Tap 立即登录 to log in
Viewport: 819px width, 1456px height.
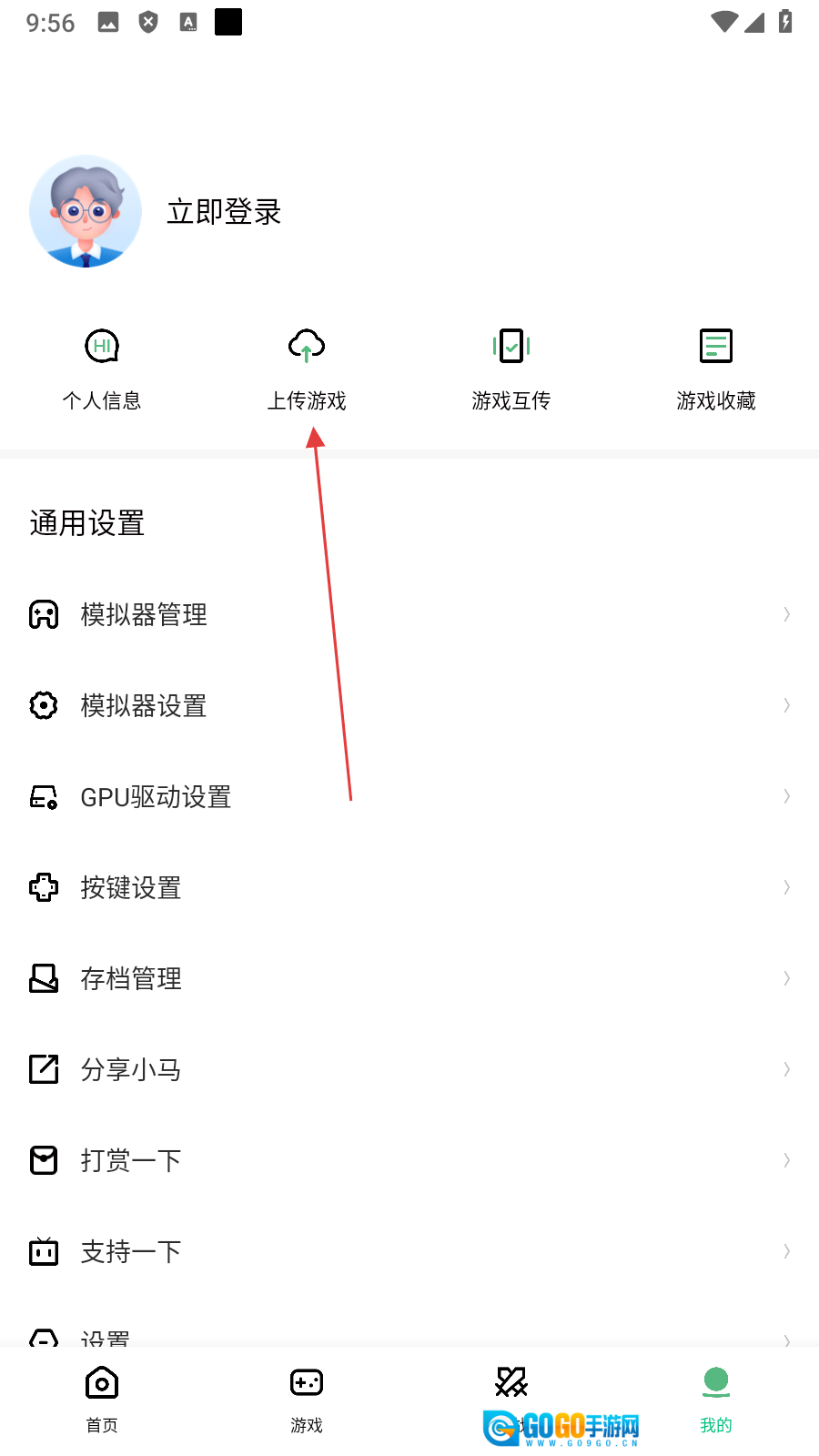point(224,212)
